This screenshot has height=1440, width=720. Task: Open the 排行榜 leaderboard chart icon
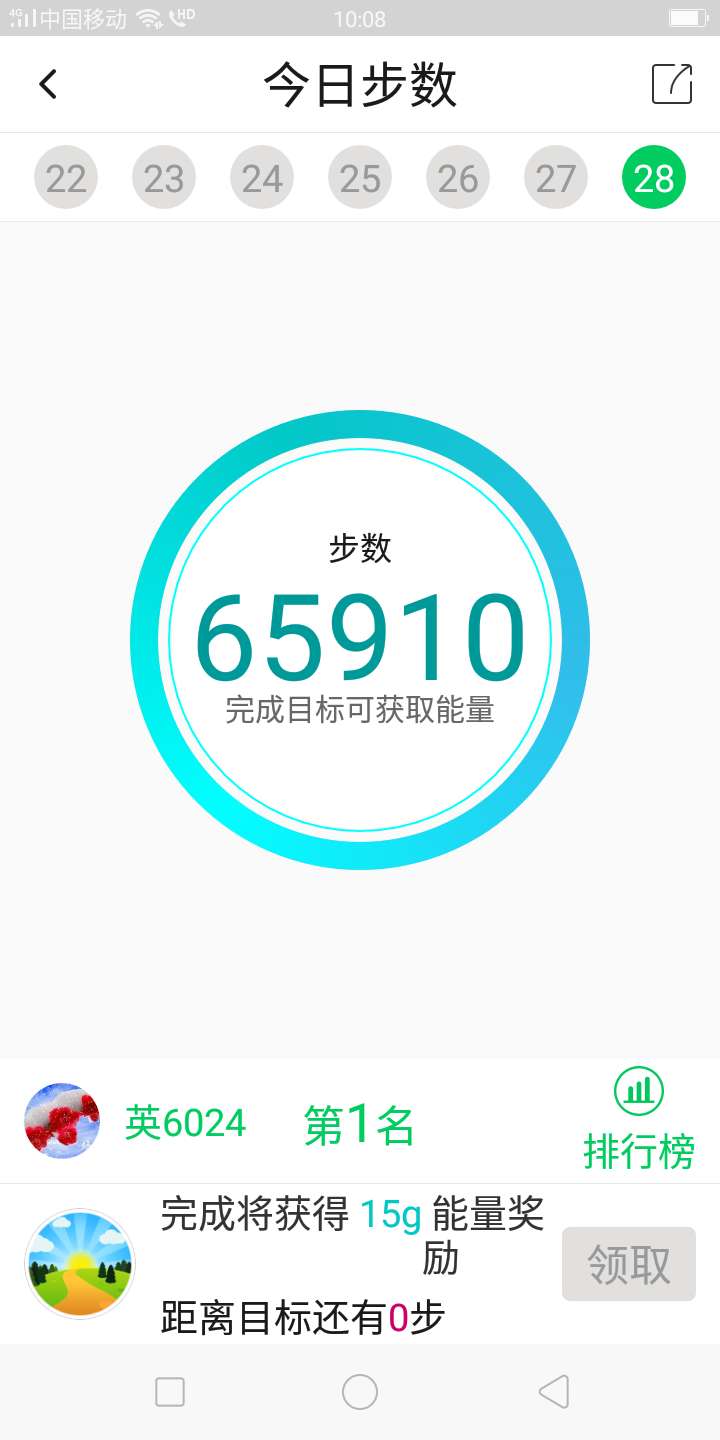click(x=640, y=1093)
